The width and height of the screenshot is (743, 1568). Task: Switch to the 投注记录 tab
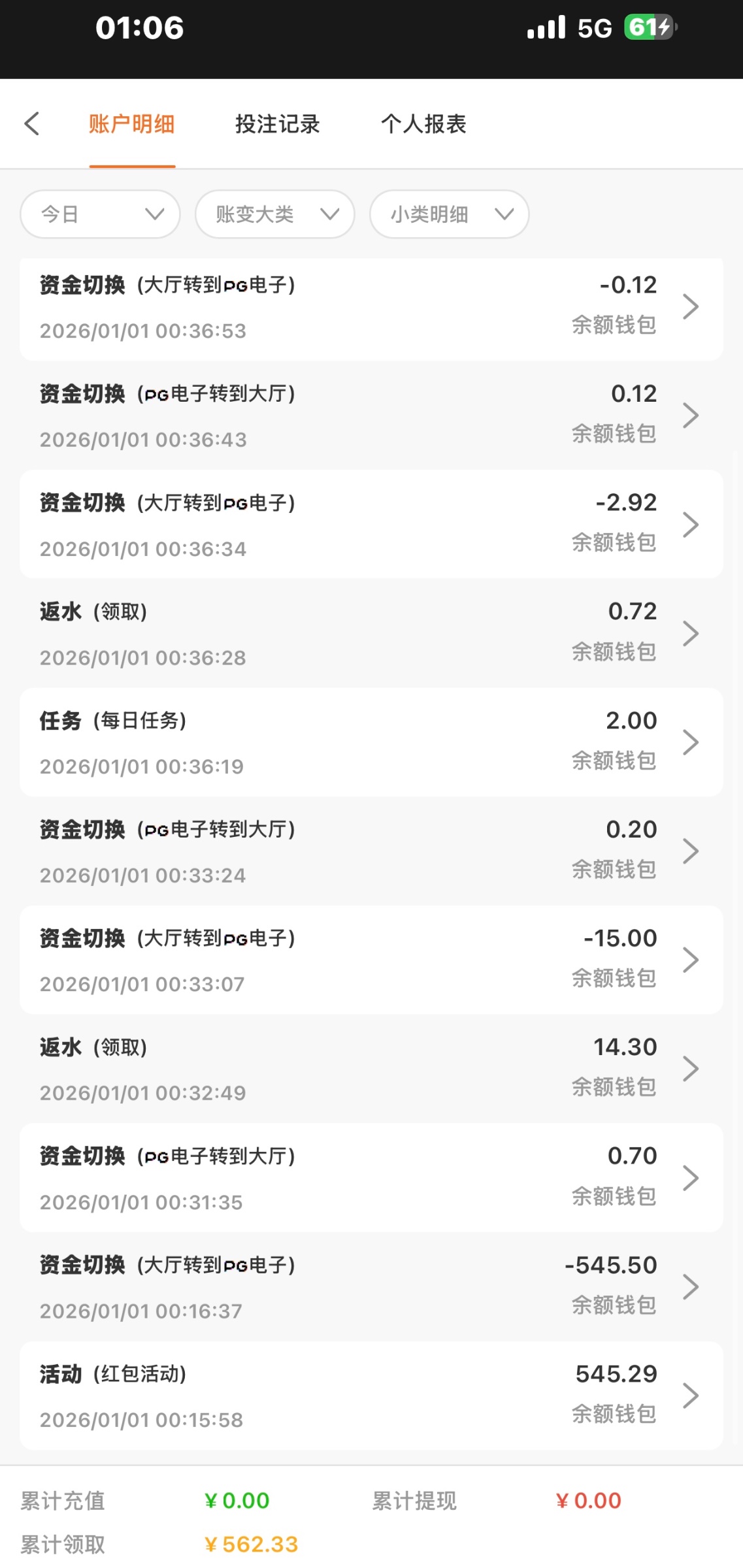pos(277,123)
